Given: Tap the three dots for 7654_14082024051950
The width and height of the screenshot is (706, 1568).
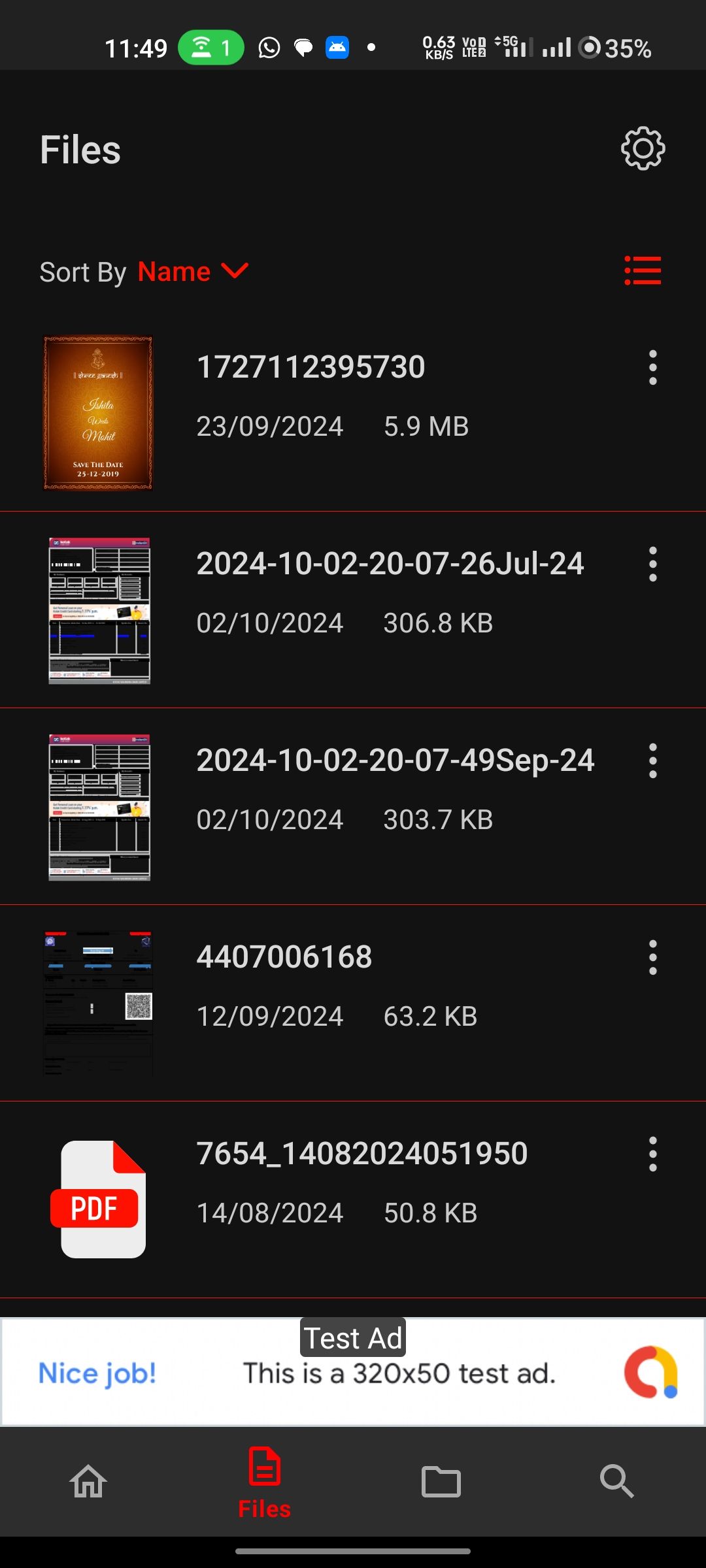Looking at the screenshot, I should (x=652, y=1154).
